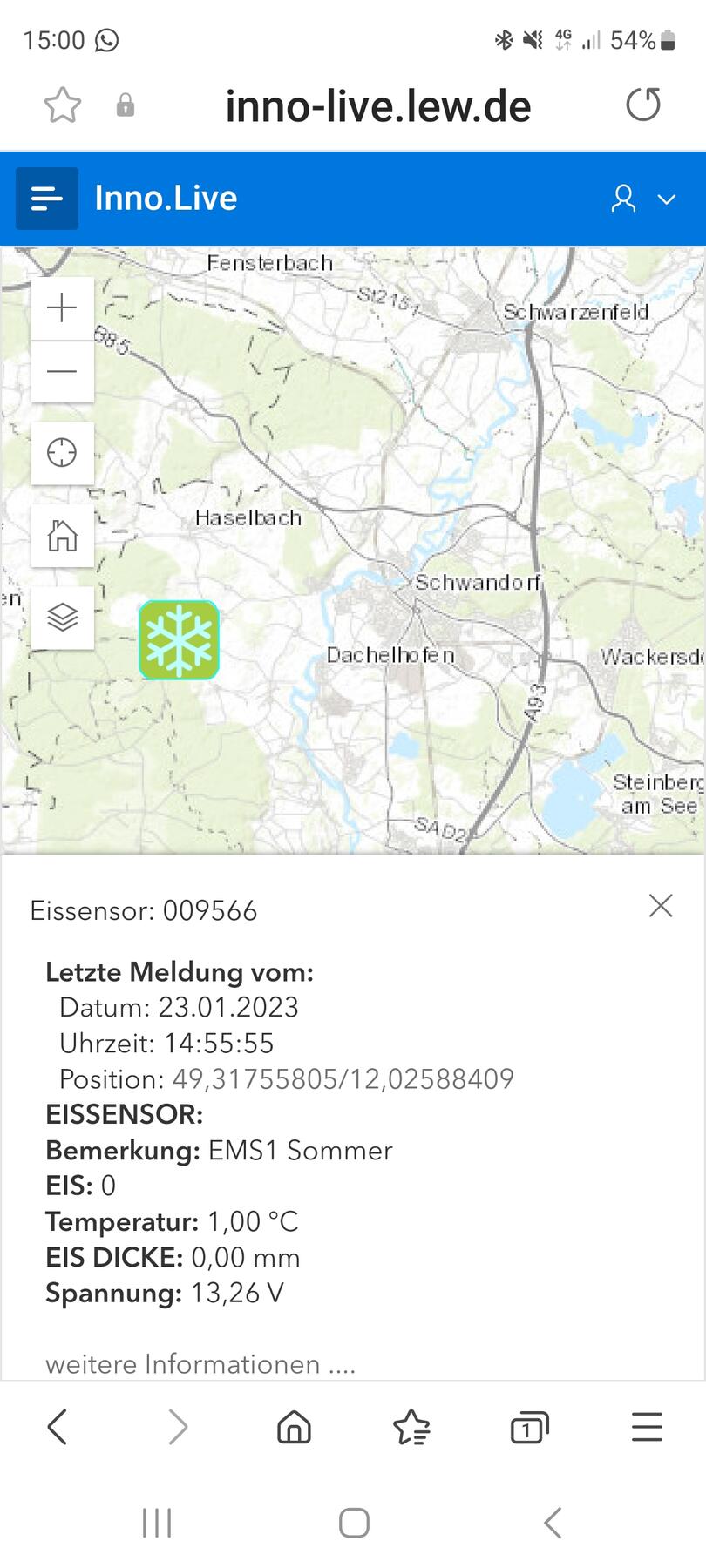Open the browser home page
The width and height of the screenshot is (706, 1568).
coord(294,1428)
